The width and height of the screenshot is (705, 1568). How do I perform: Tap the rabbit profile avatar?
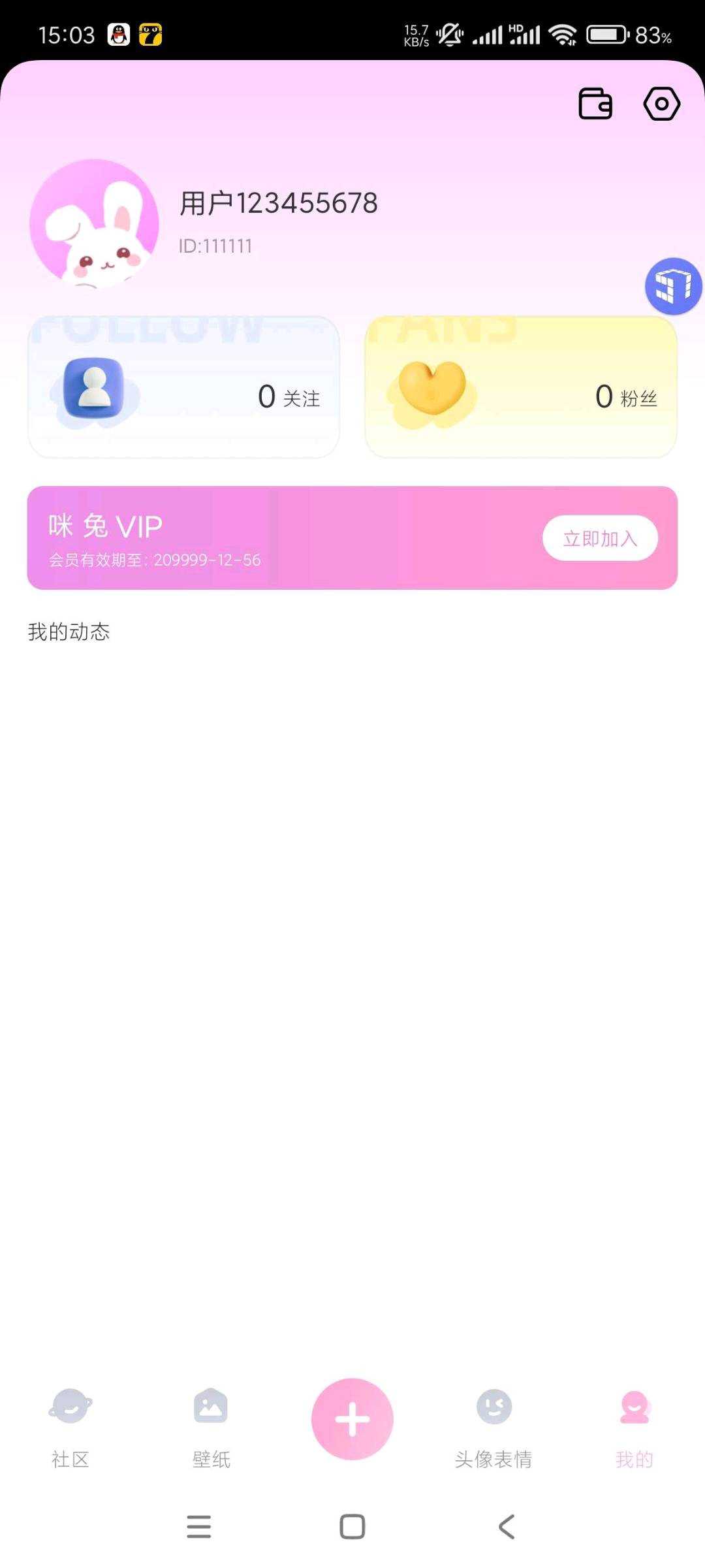pos(95,224)
